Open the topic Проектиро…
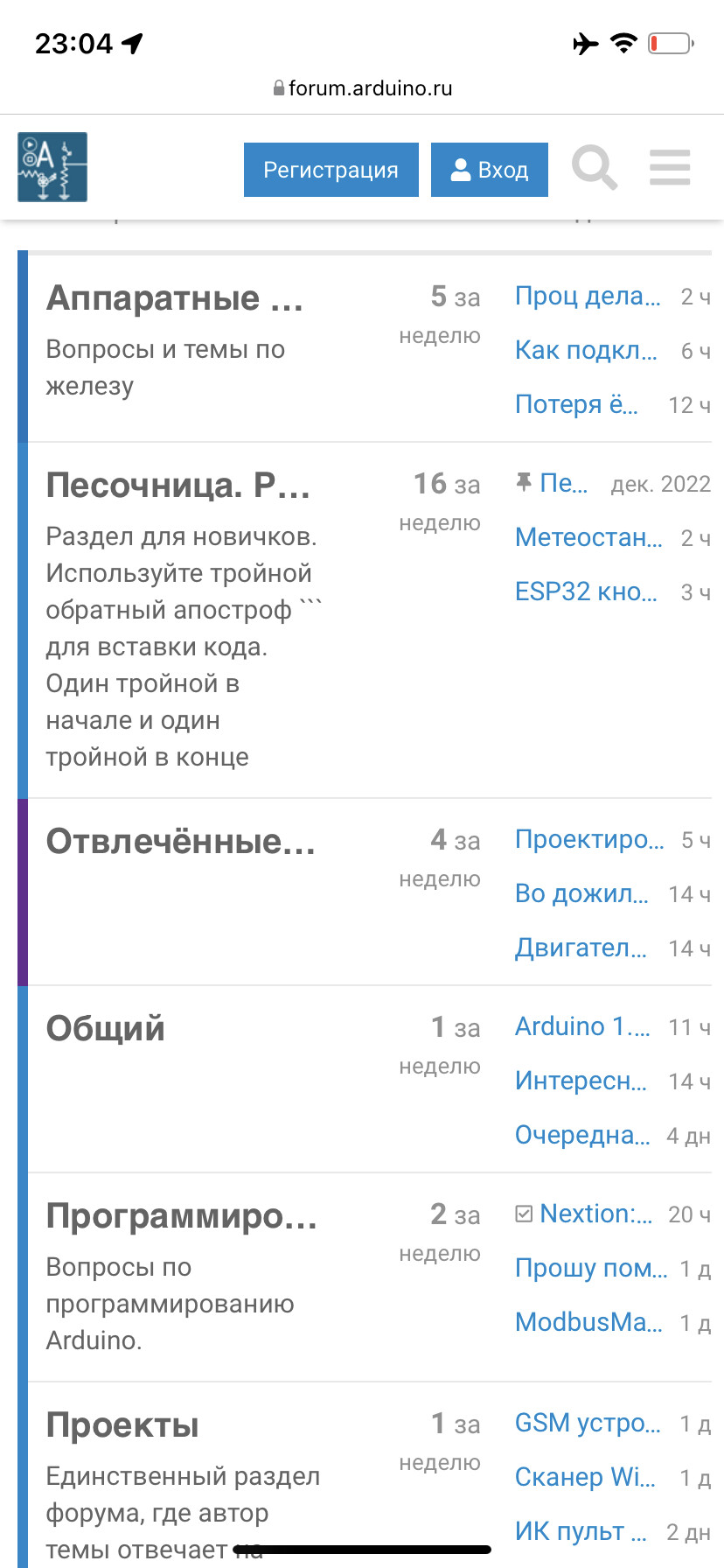 (589, 839)
